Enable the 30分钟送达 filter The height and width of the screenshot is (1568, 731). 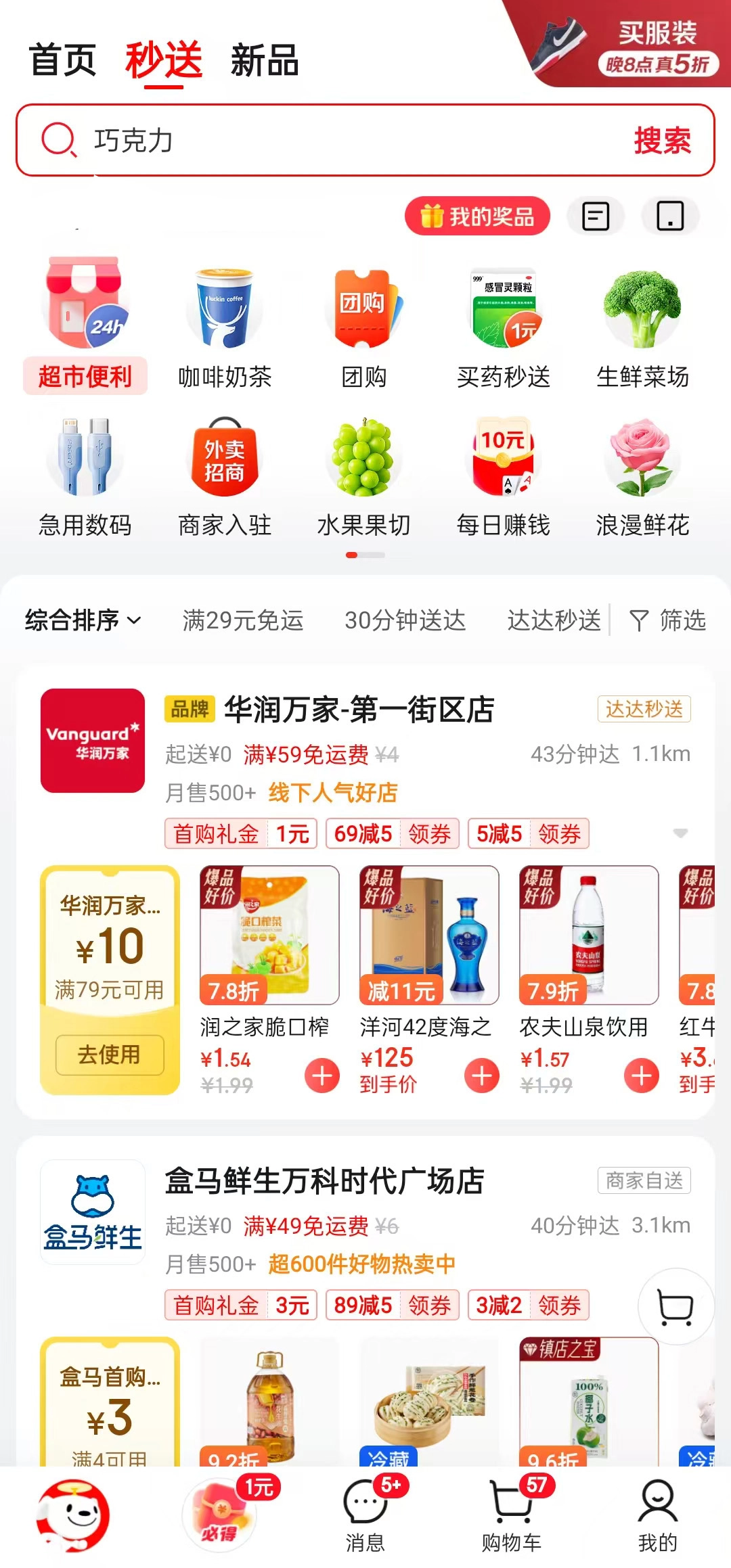point(405,620)
